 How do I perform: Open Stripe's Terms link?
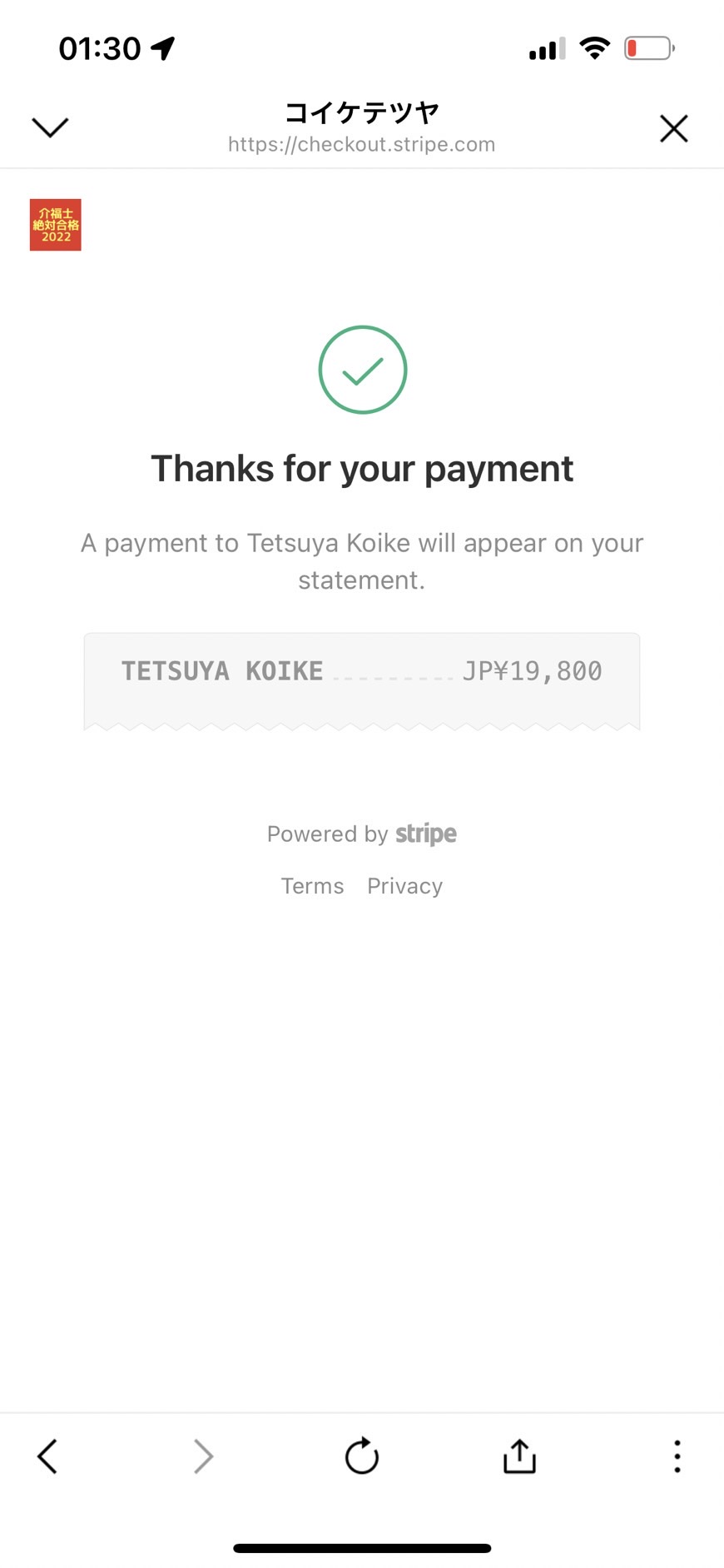pyautogui.click(x=312, y=886)
